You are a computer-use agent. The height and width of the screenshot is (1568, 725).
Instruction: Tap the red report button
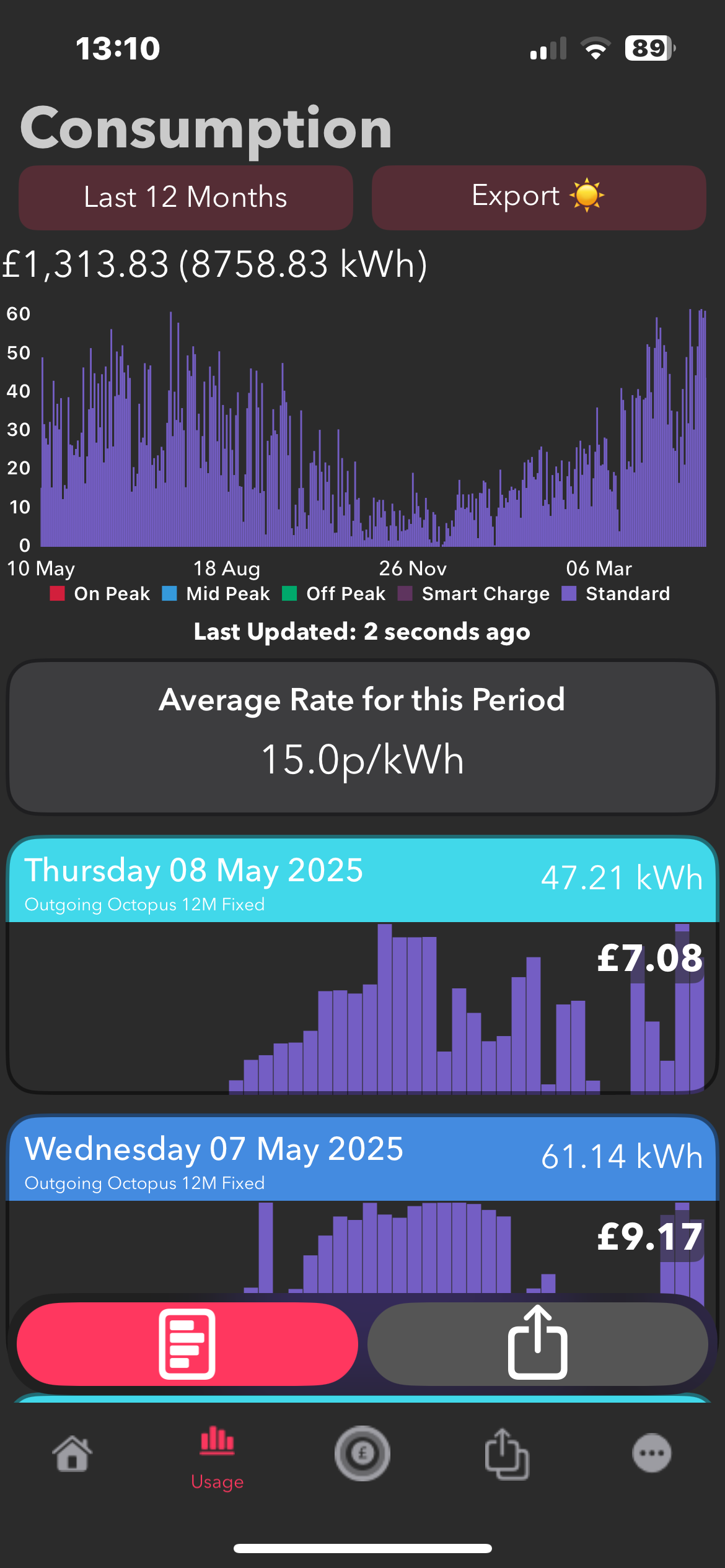[x=187, y=1344]
